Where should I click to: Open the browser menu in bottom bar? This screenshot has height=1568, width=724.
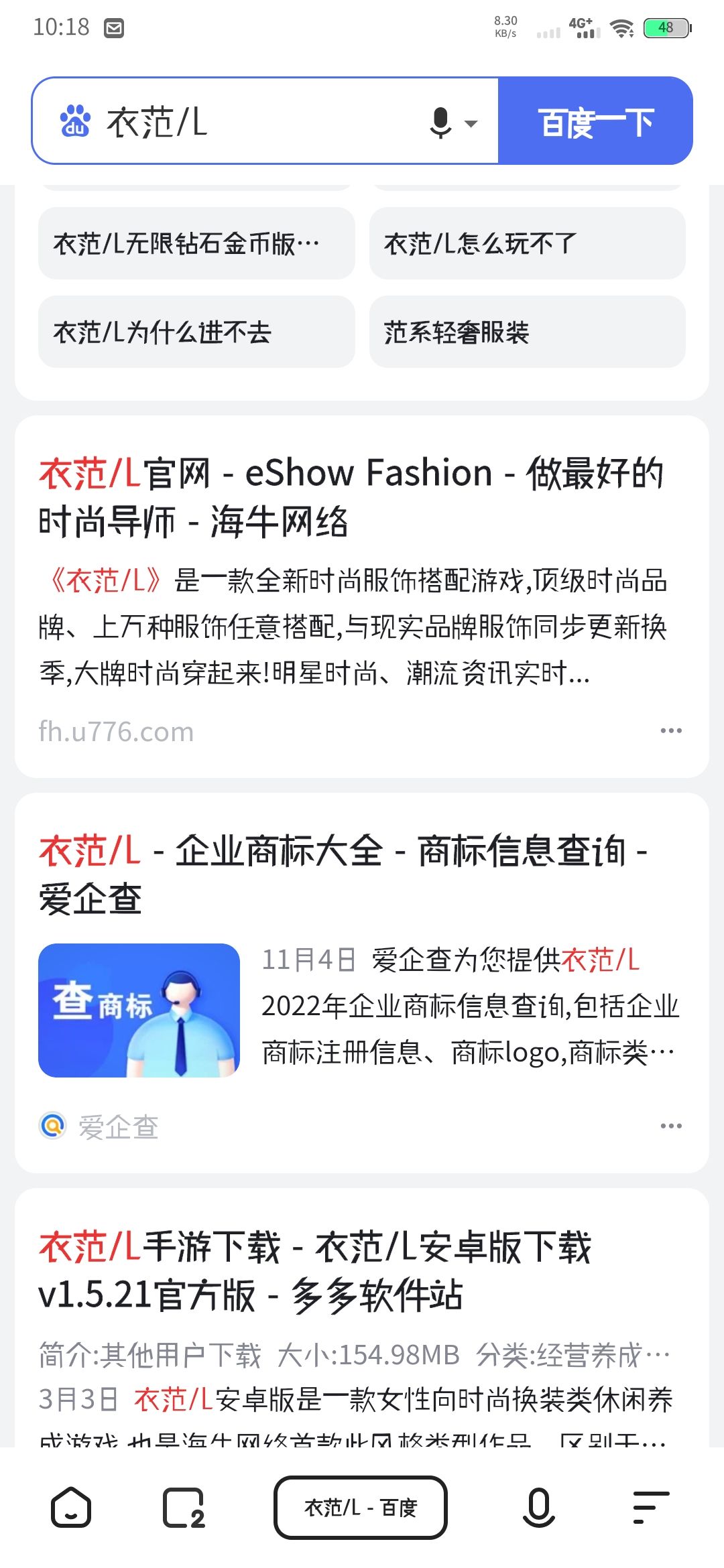(650, 1508)
